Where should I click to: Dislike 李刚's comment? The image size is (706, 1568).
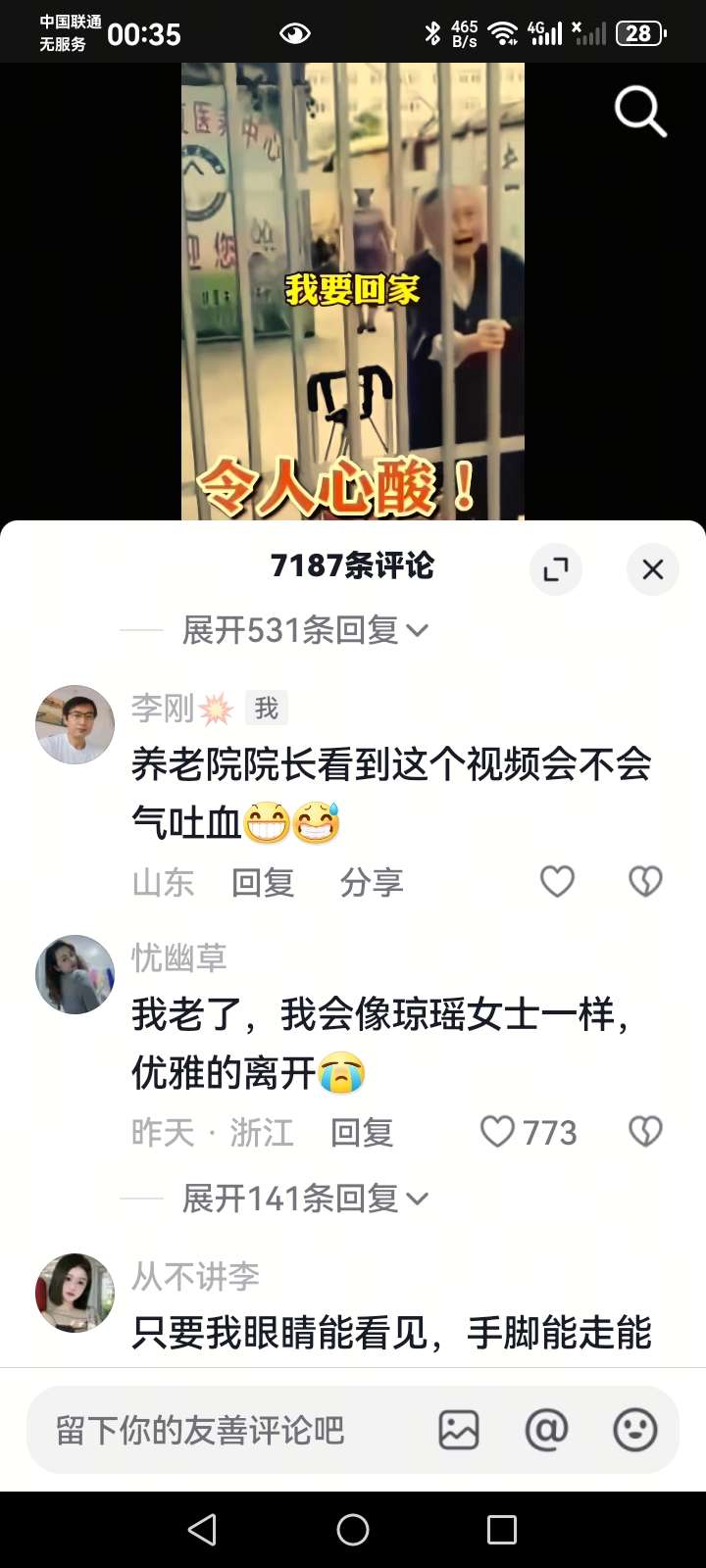pos(645,881)
